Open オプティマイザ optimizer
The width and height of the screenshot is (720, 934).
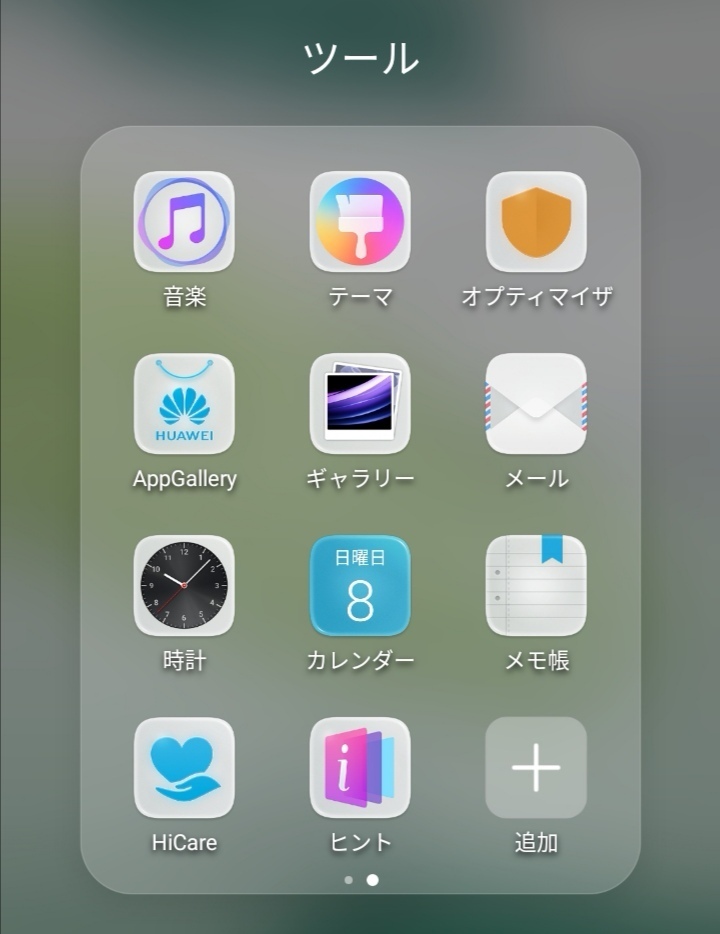pos(536,222)
